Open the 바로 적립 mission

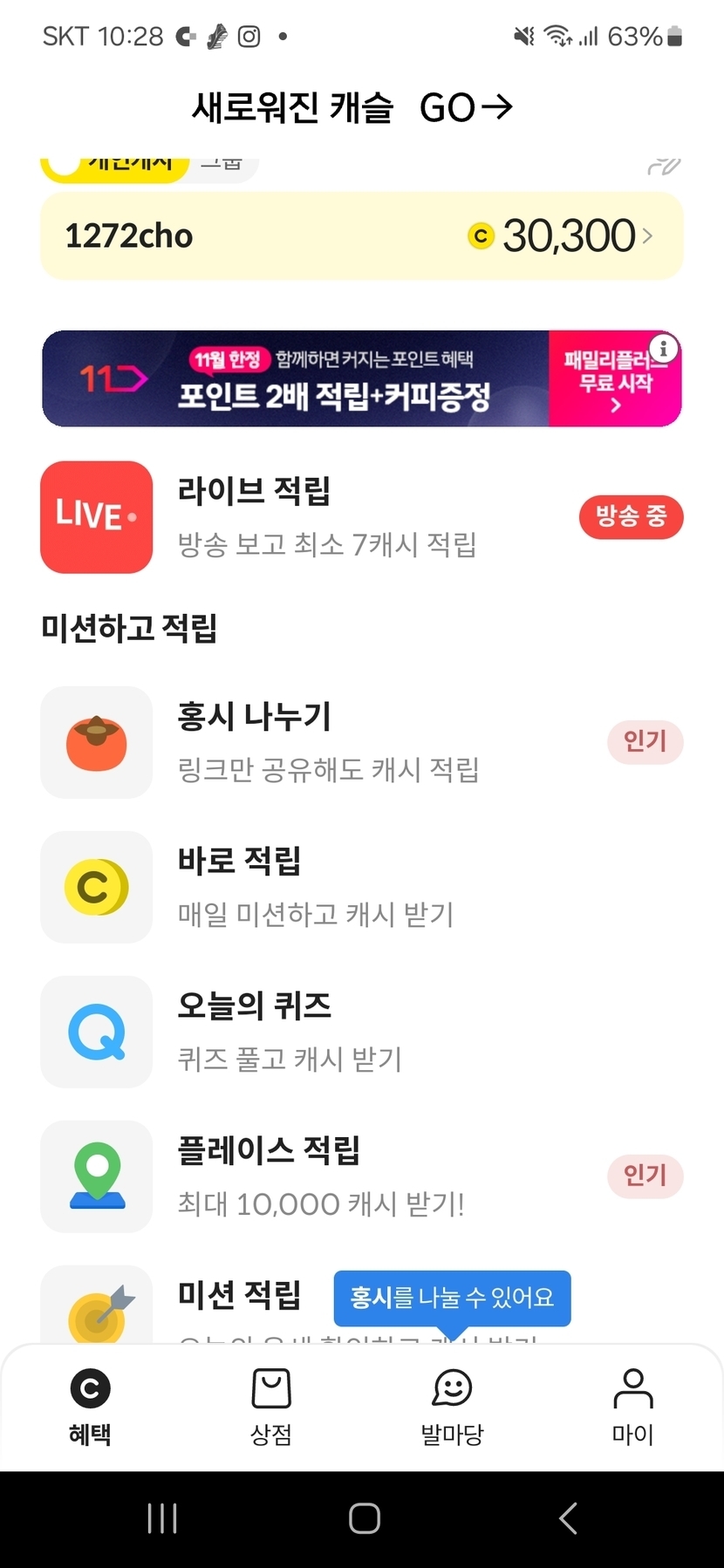click(362, 887)
